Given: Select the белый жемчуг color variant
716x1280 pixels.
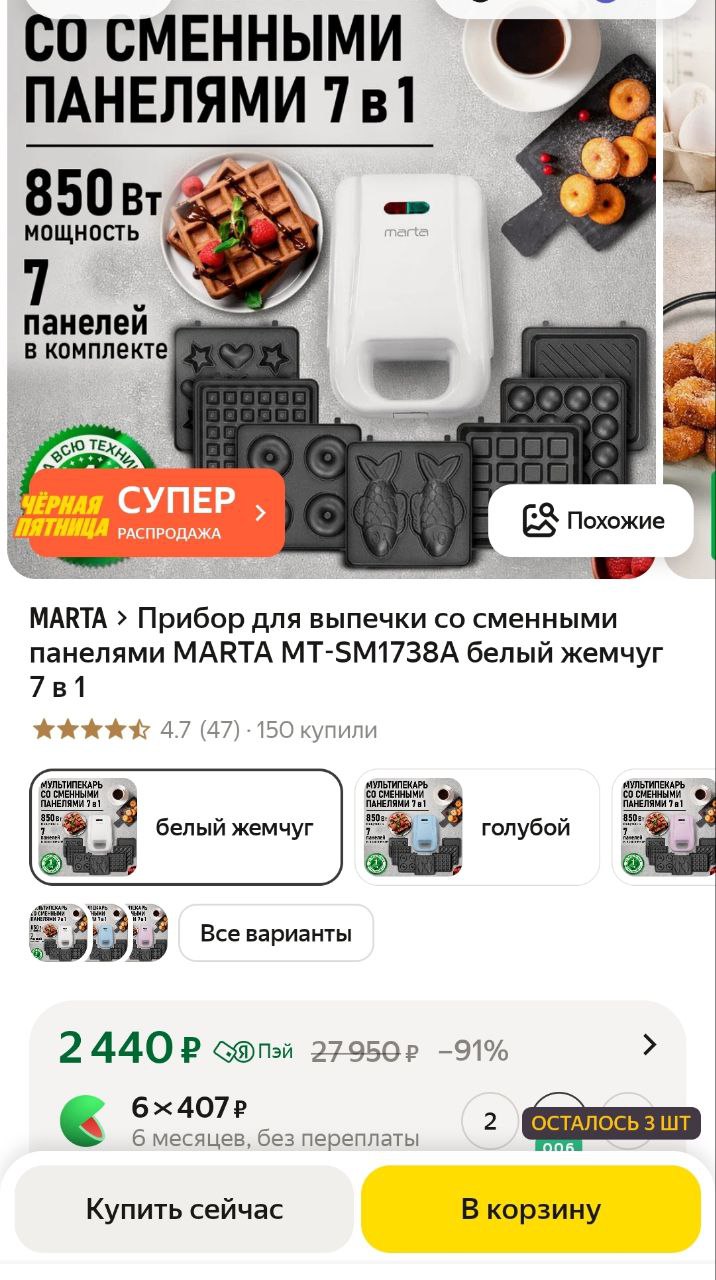Looking at the screenshot, I should [186, 827].
